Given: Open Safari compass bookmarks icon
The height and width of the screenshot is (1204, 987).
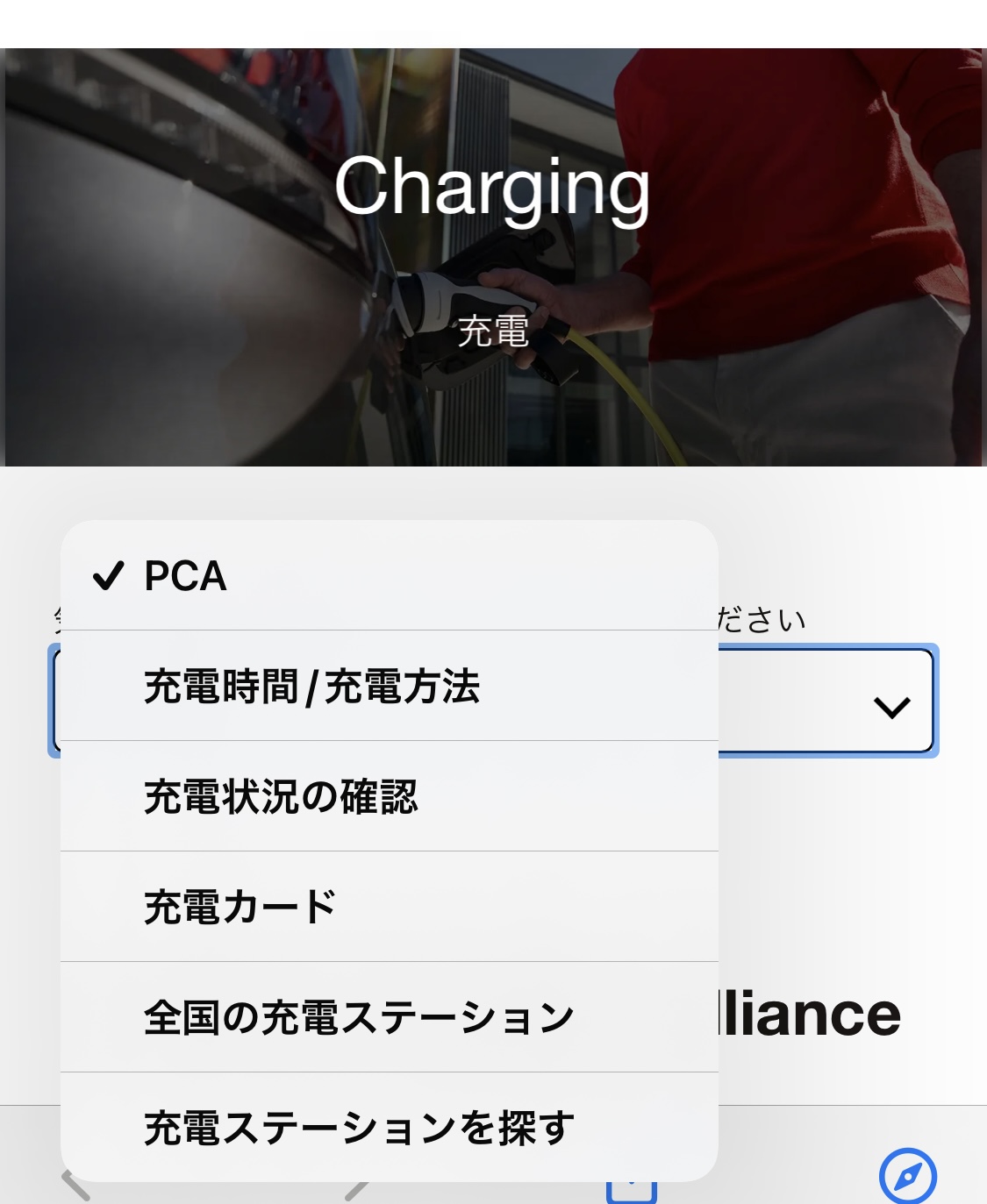Looking at the screenshot, I should click(907, 1176).
